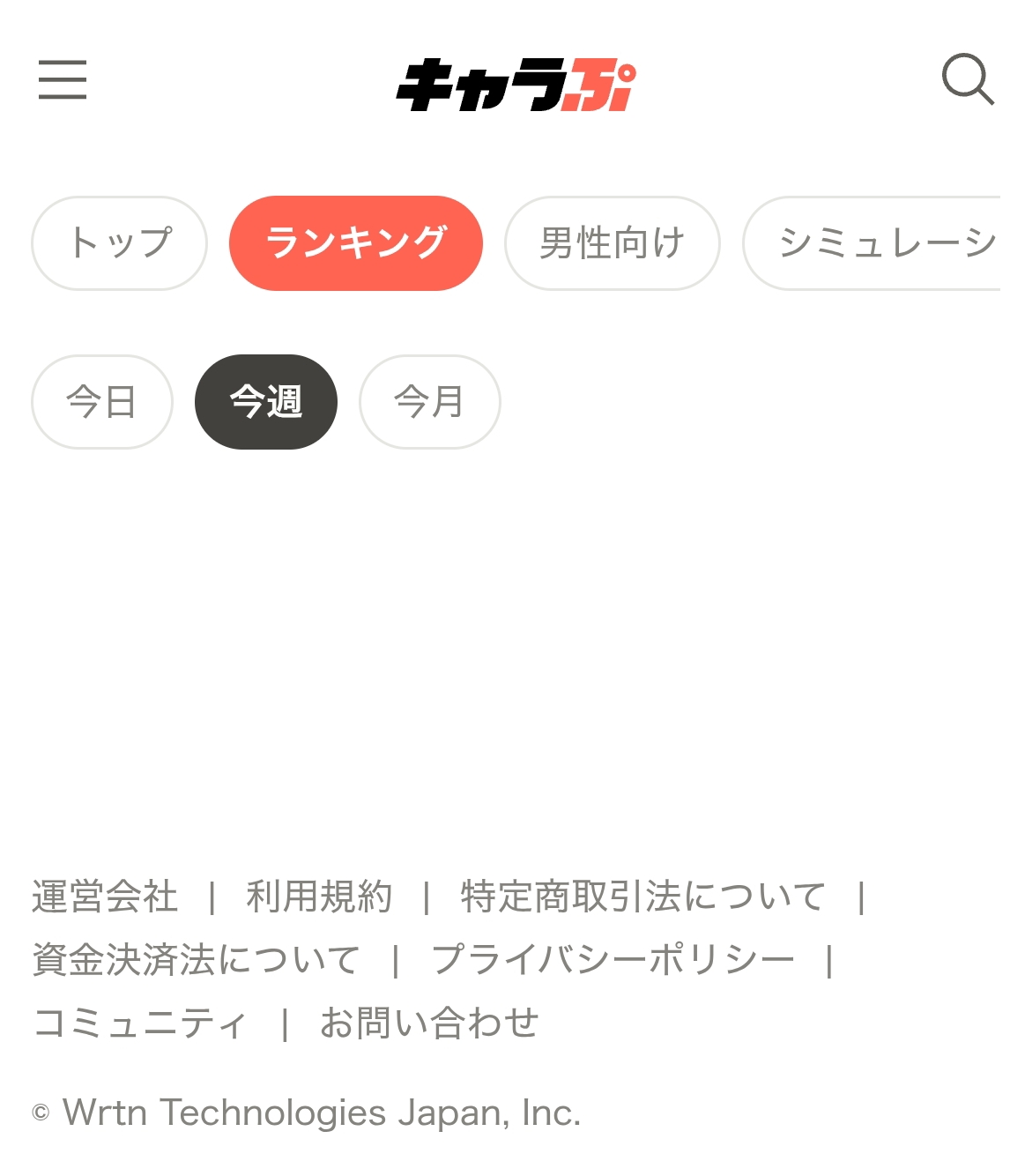Show today's ranking with 今日
The image size is (1010, 1176).
tap(102, 402)
